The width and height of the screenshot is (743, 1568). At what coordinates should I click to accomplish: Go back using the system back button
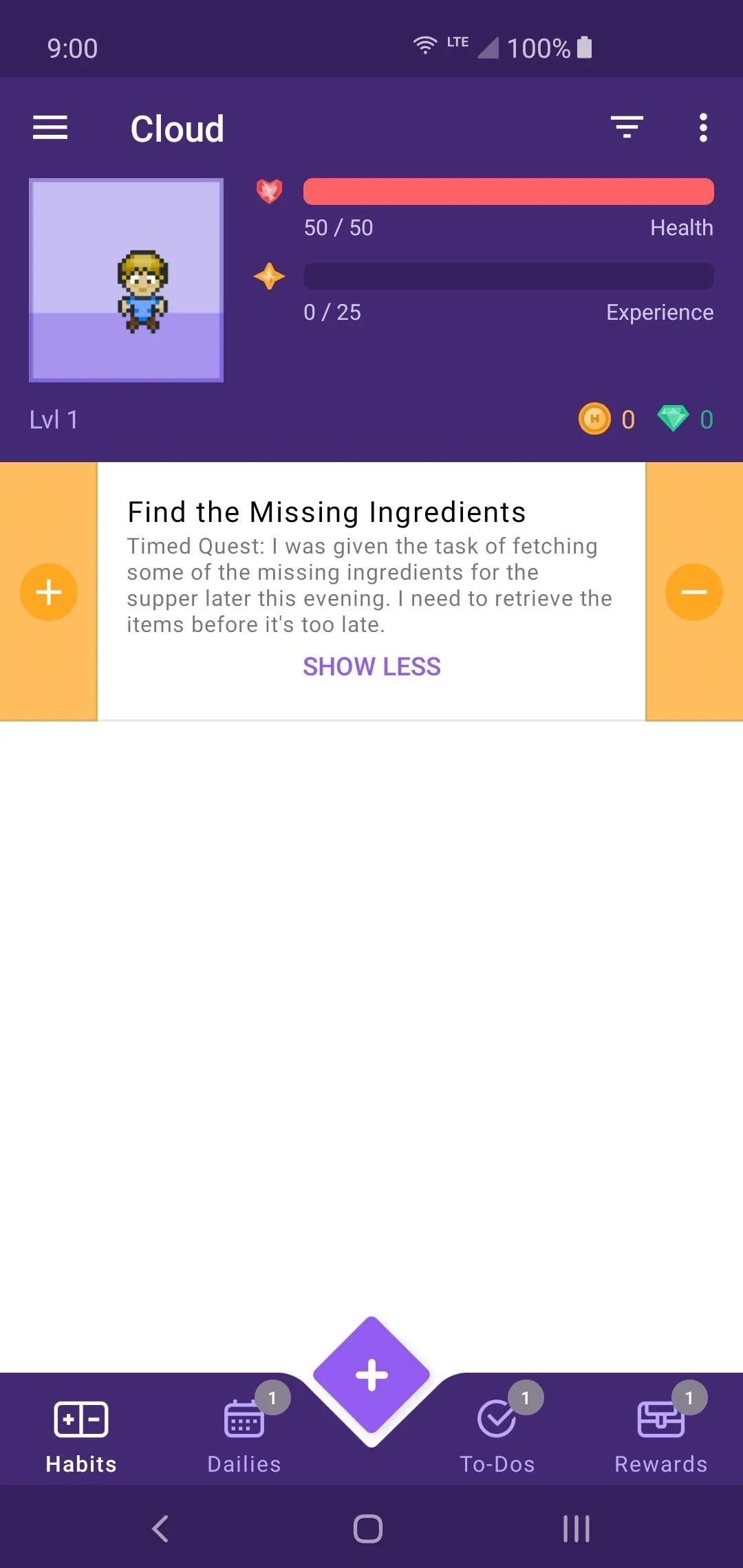[x=160, y=1529]
